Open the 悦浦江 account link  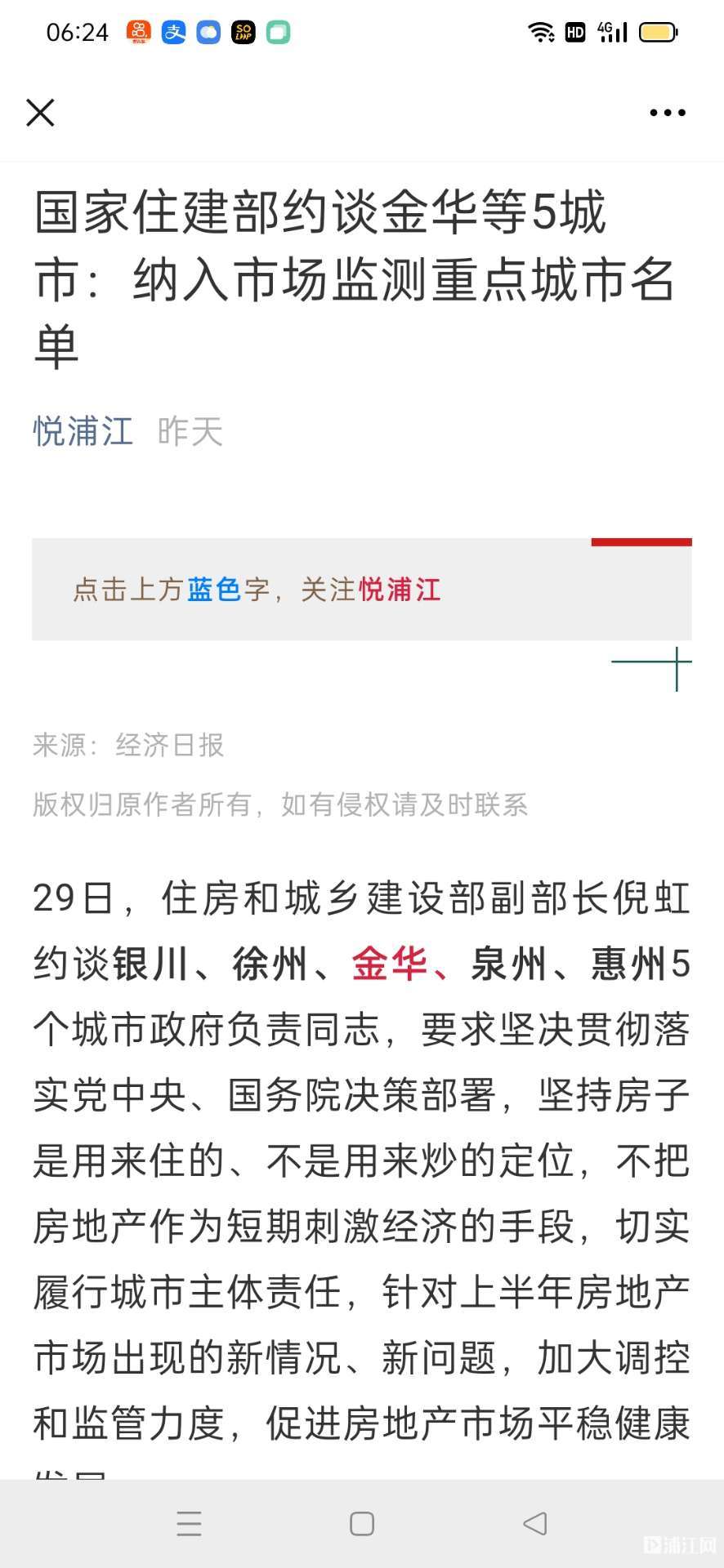point(83,431)
